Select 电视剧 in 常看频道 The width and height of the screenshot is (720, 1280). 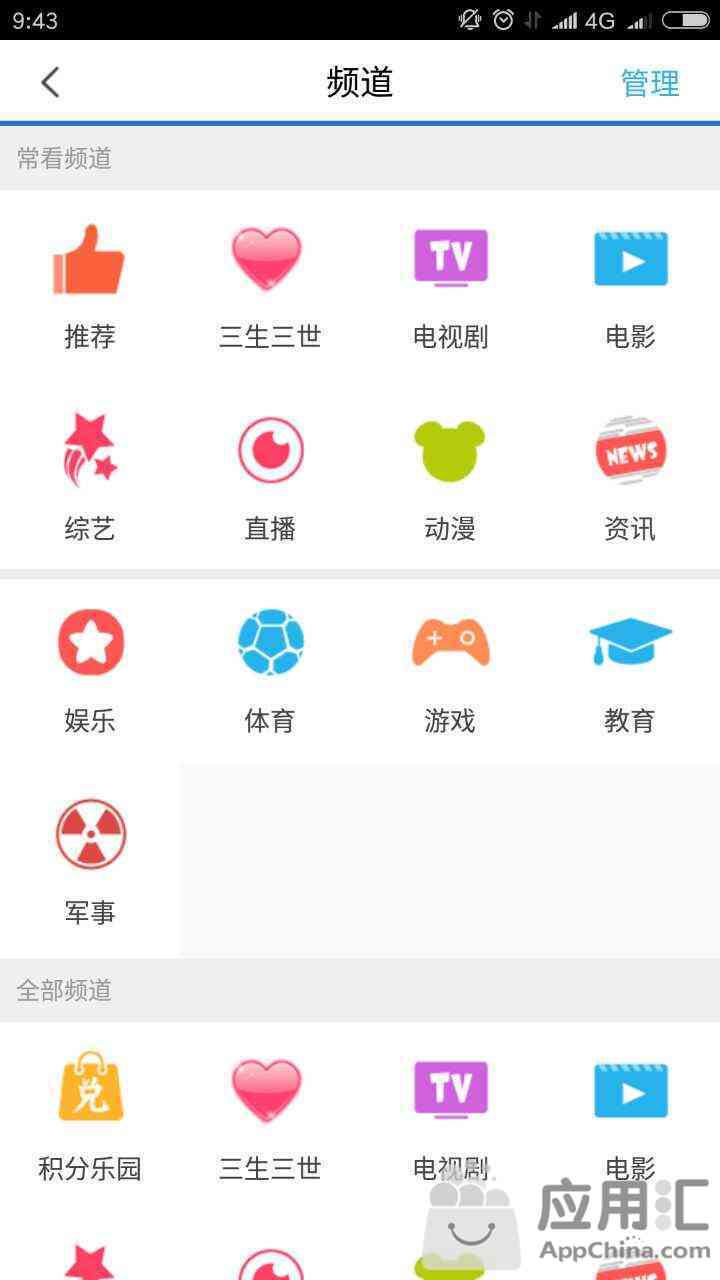click(450, 286)
